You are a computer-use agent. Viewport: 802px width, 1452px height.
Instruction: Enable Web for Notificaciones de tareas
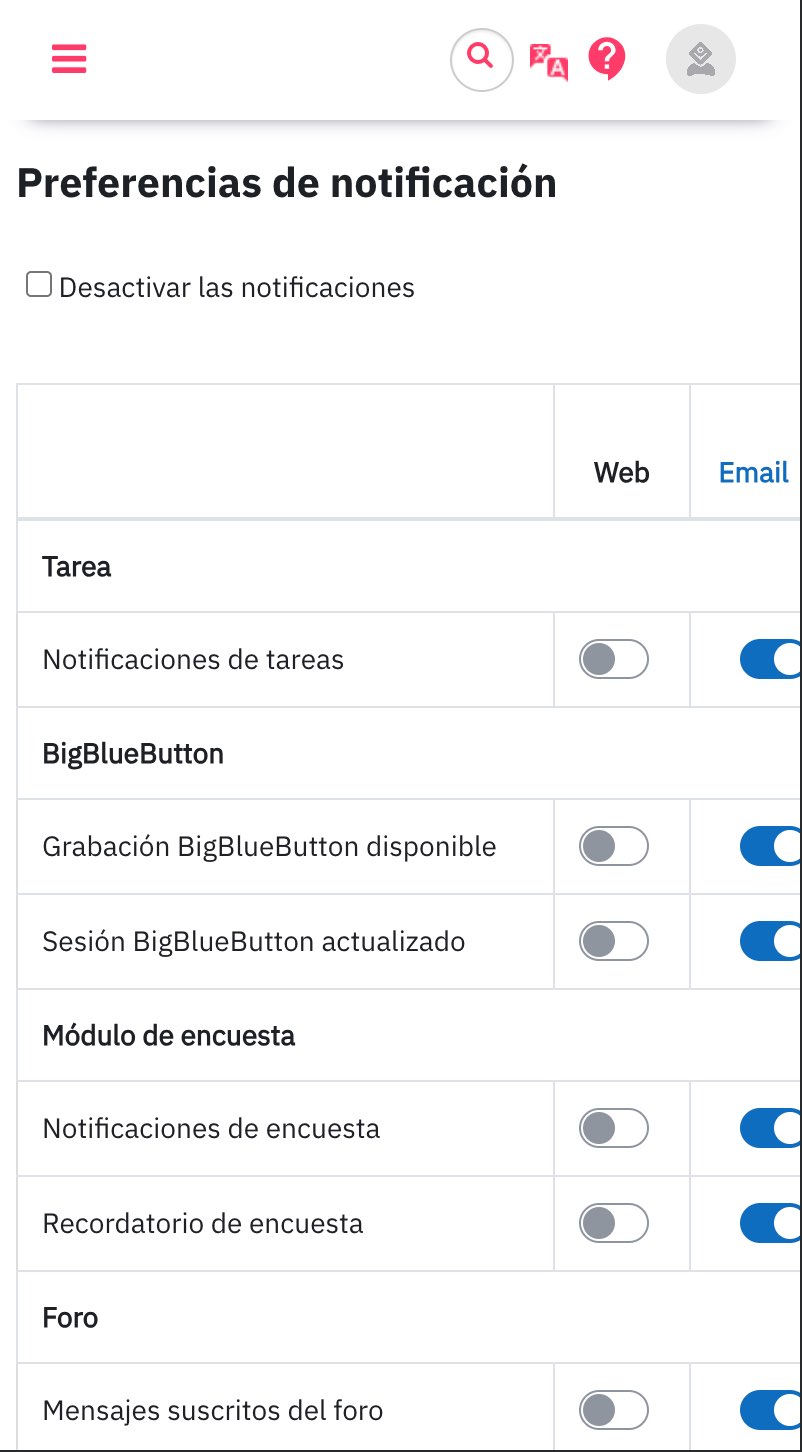[x=614, y=660]
